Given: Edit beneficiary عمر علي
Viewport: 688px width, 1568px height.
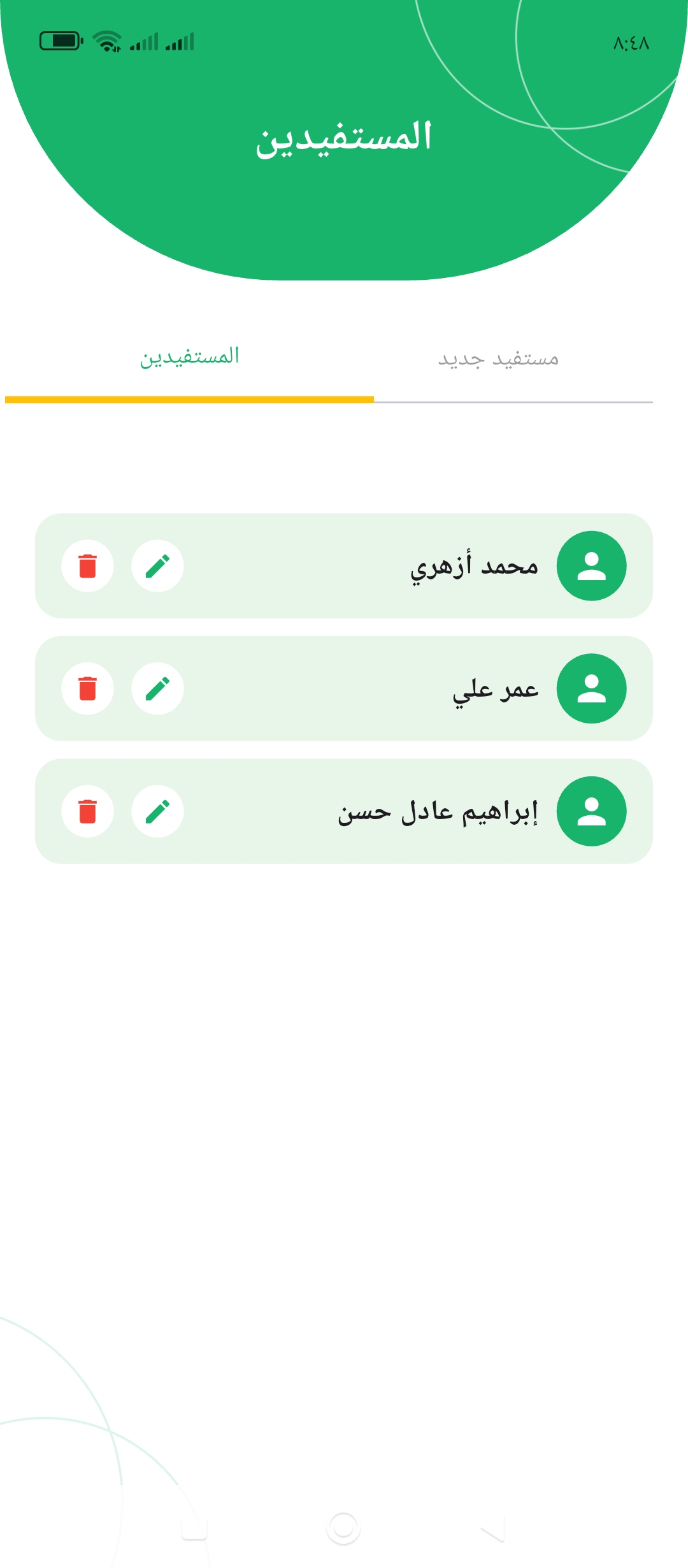Looking at the screenshot, I should (157, 688).
